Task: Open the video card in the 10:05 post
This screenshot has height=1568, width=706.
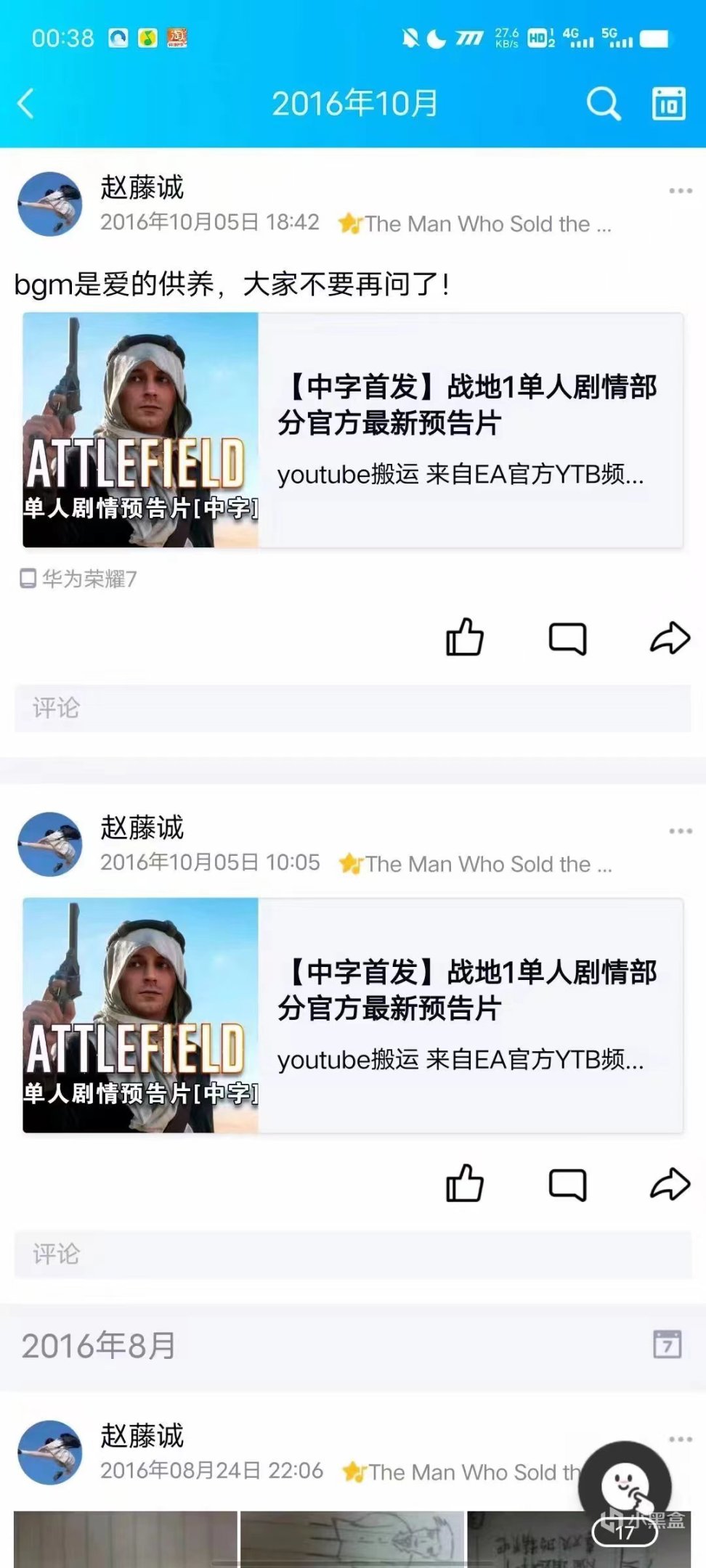Action: tap(353, 1015)
